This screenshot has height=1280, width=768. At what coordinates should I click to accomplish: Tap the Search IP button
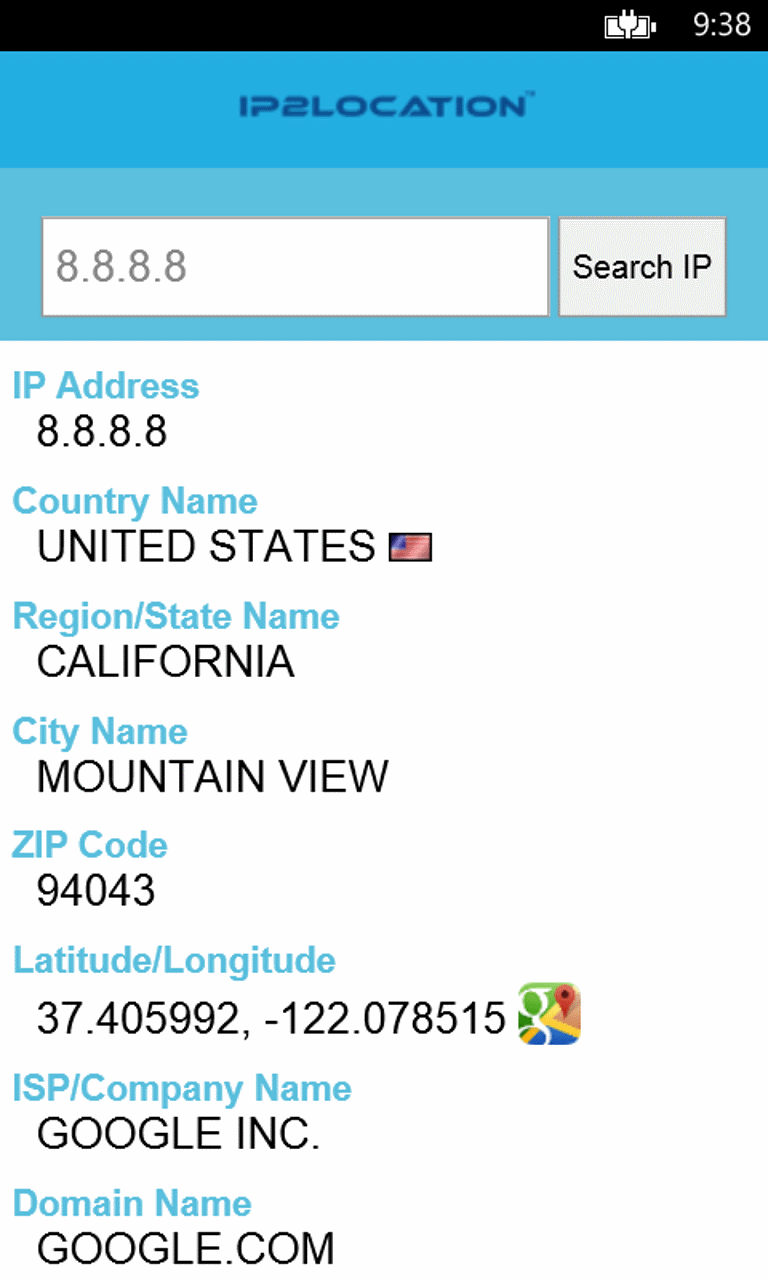642,267
